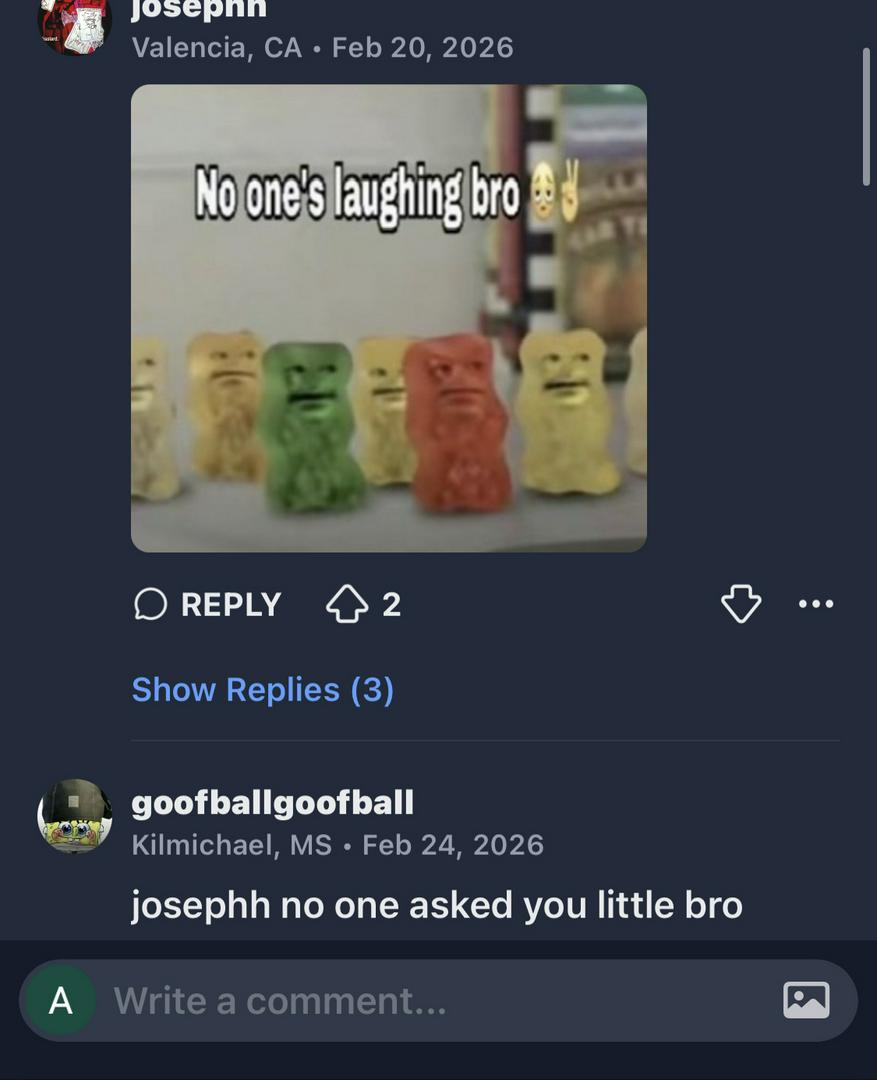
Task: Open goofballgoofball's username
Action: click(x=273, y=802)
